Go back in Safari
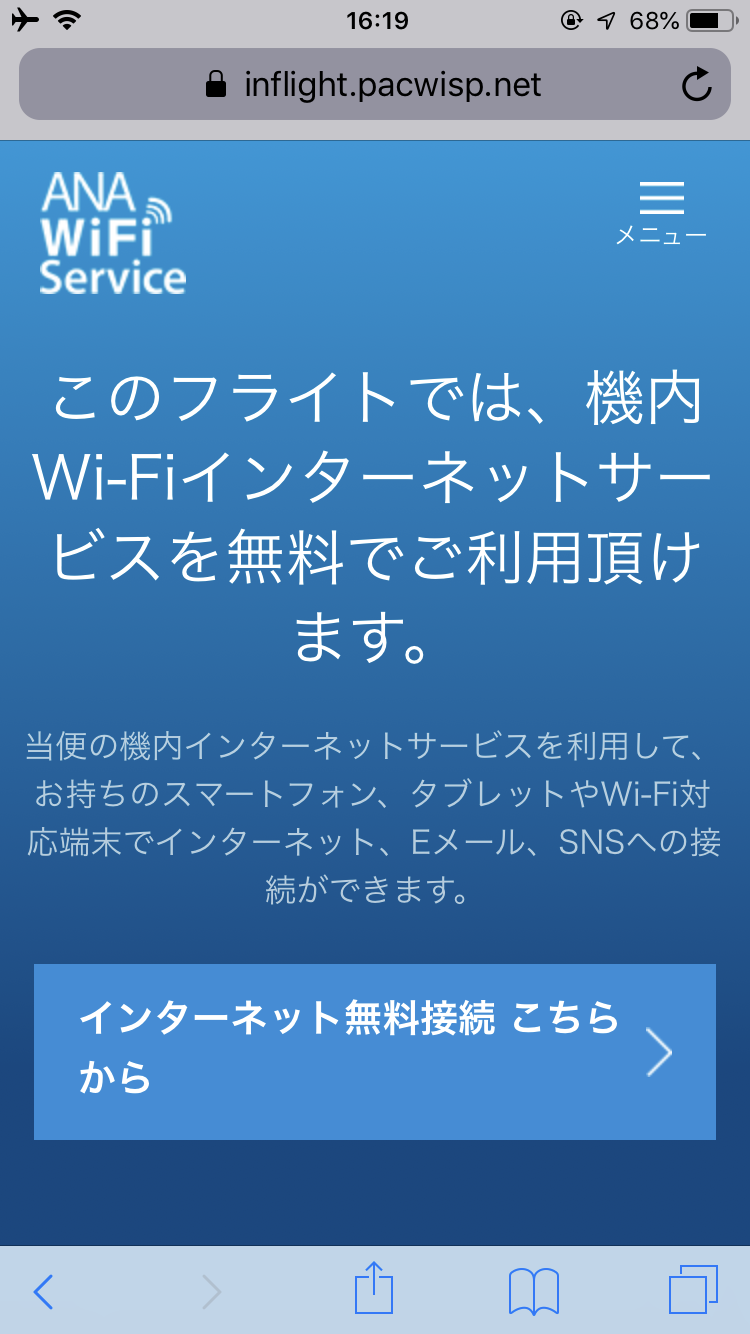 [x=43, y=1292]
